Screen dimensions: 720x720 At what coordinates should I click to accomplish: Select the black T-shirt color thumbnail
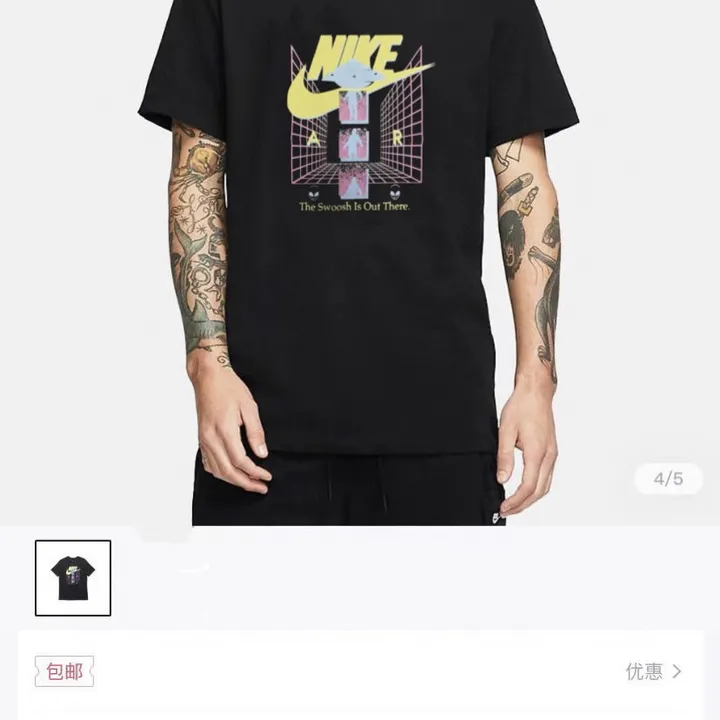pos(73,578)
